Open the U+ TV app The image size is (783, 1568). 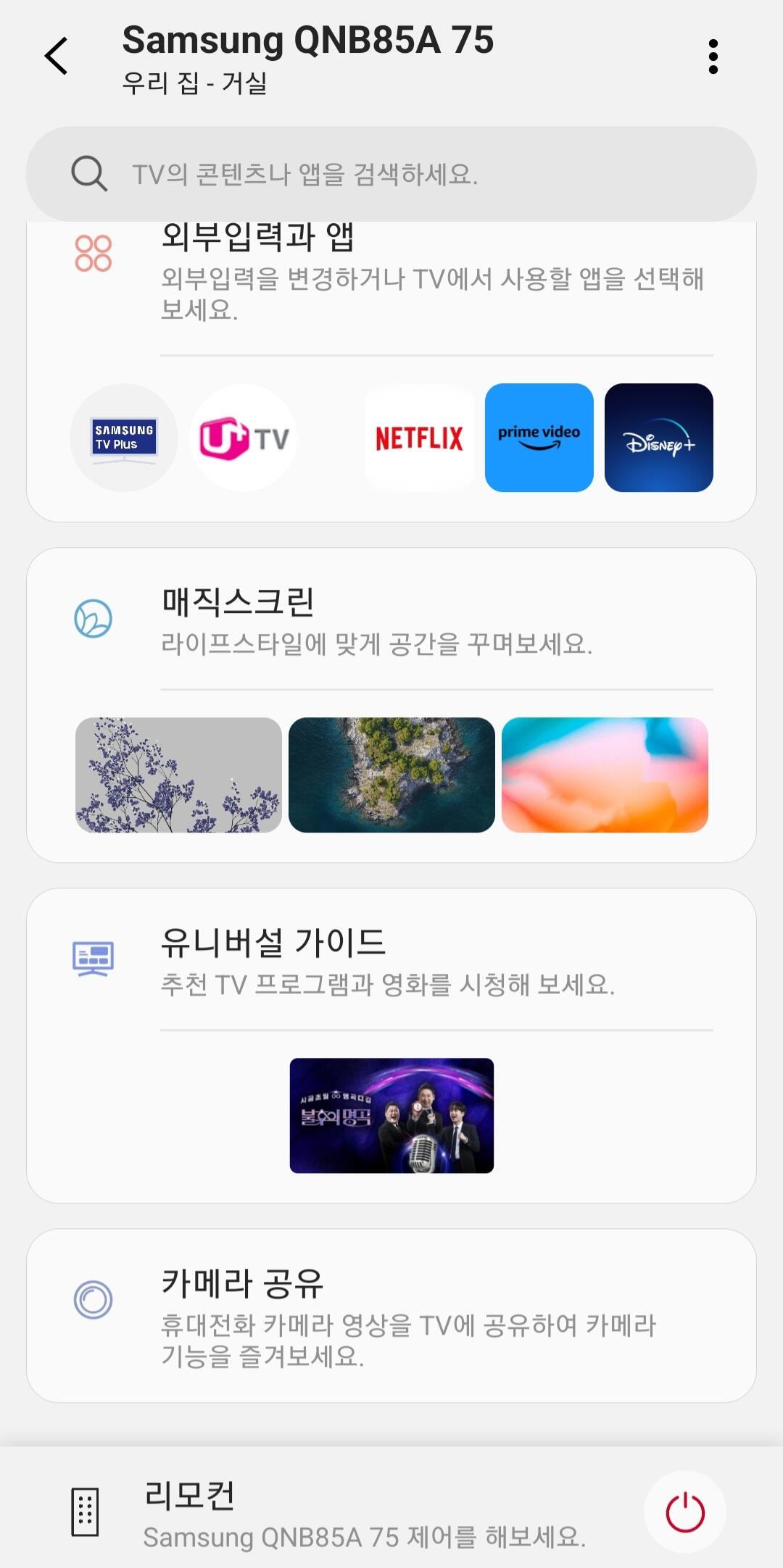244,438
